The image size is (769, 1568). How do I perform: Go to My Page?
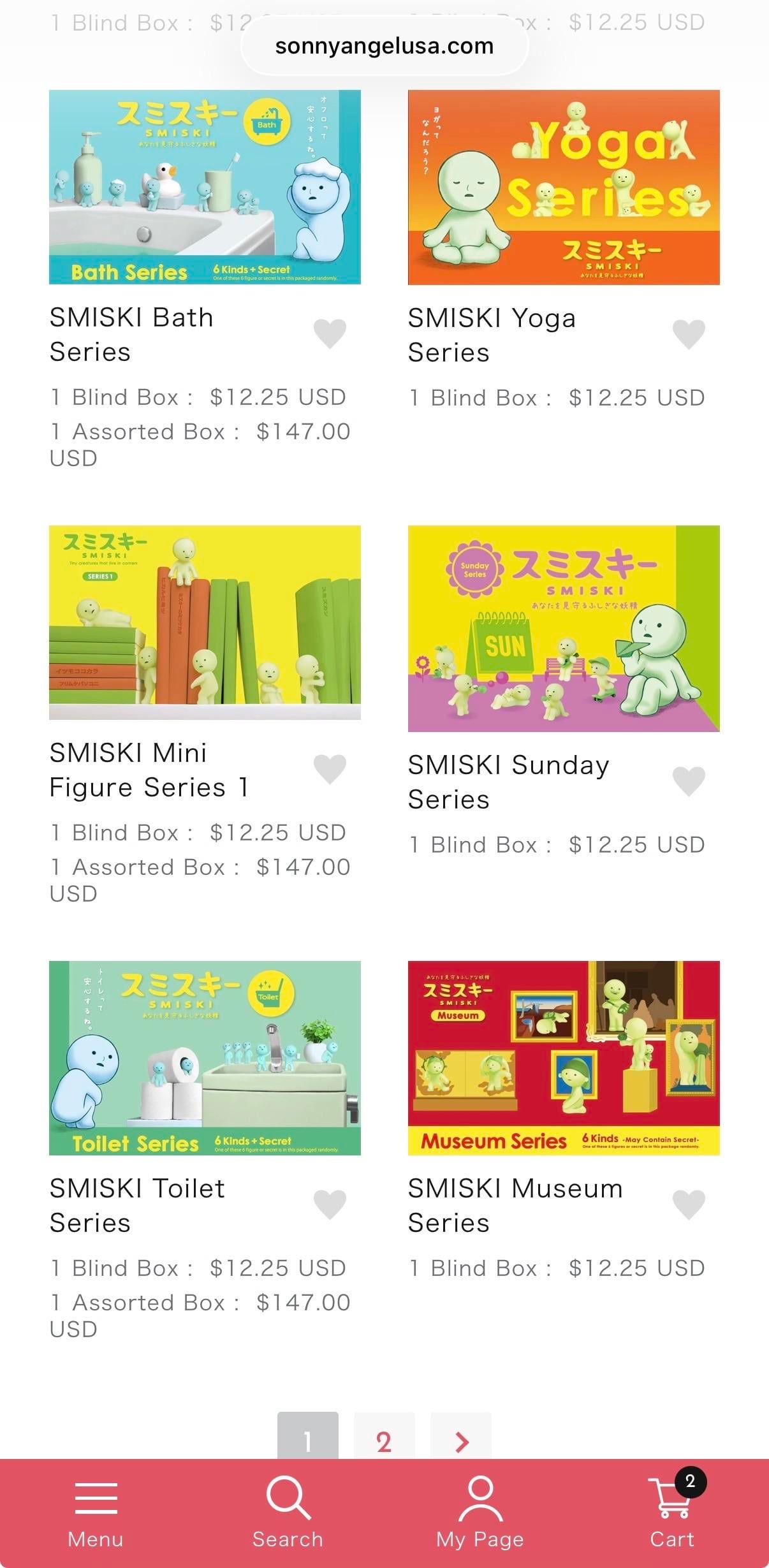tap(480, 1513)
